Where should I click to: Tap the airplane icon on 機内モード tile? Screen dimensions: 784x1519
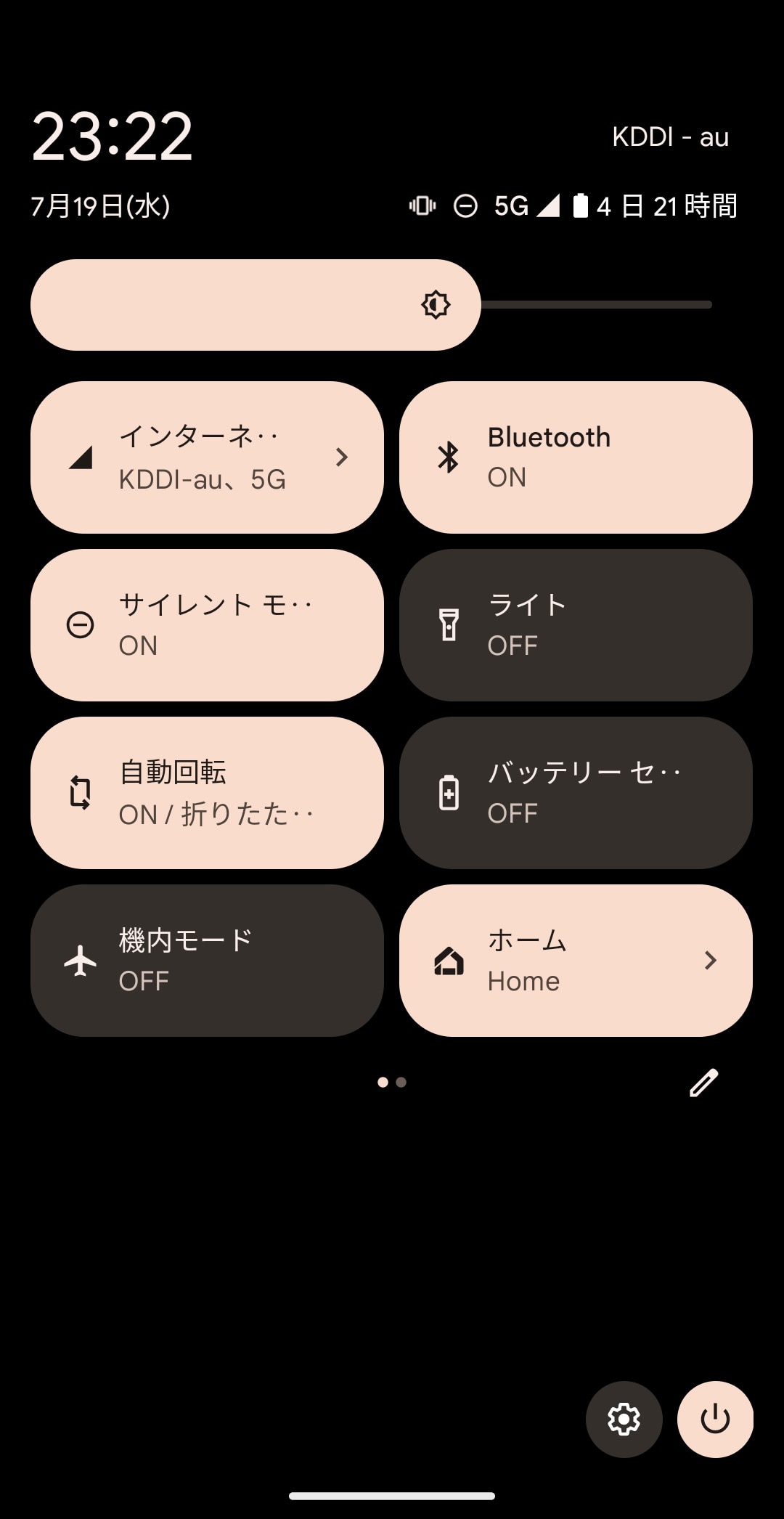[x=80, y=960]
